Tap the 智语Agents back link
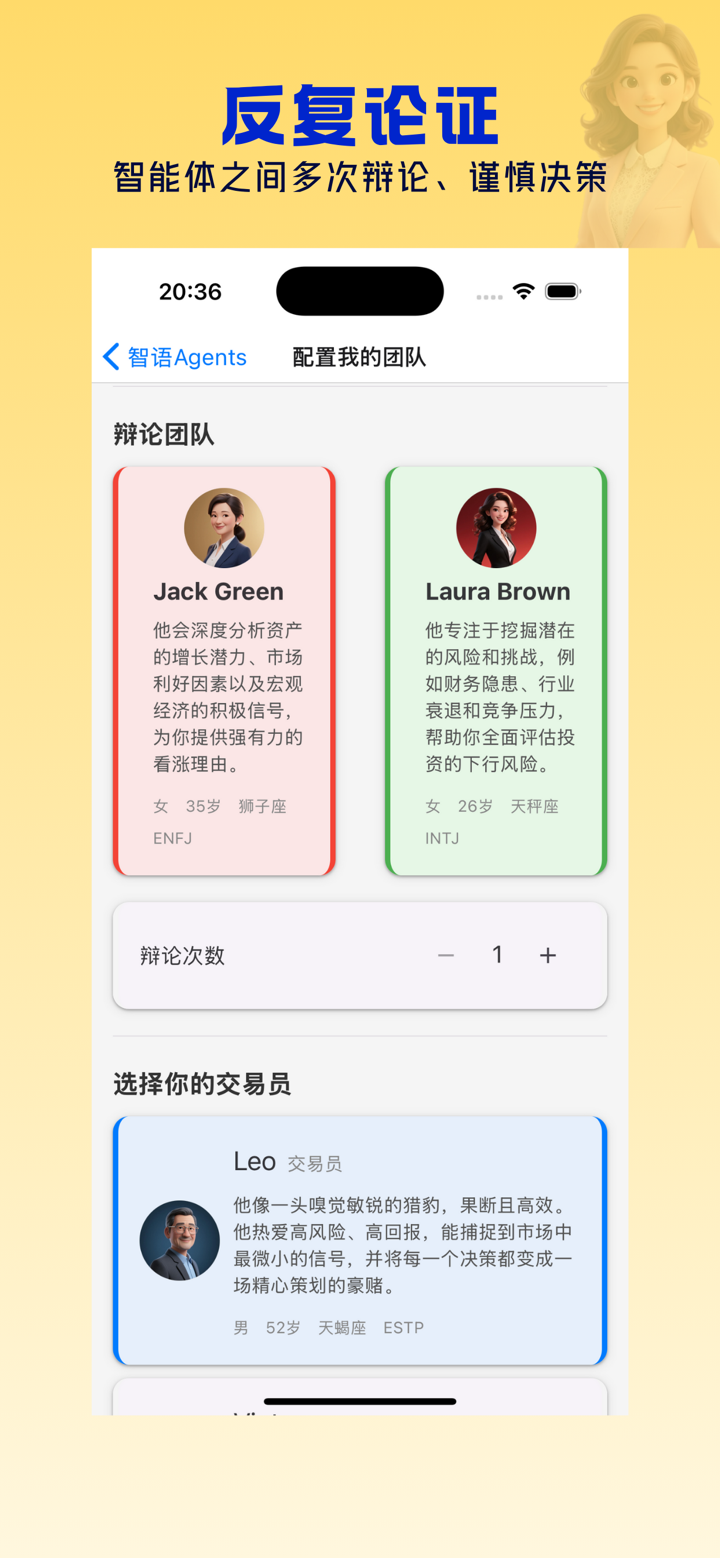The height and width of the screenshot is (1558, 720). (185, 357)
